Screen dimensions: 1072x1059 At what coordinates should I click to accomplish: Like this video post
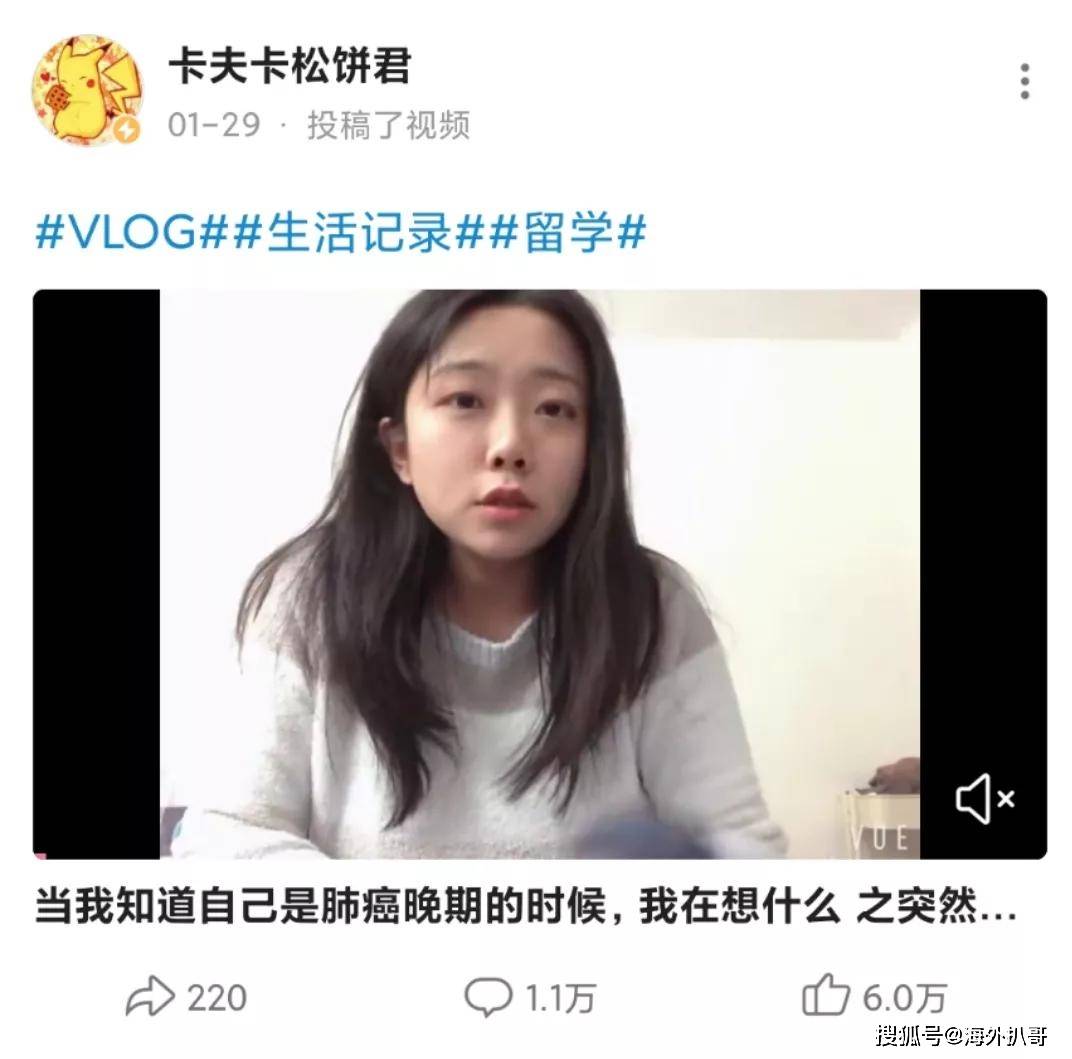[875, 997]
